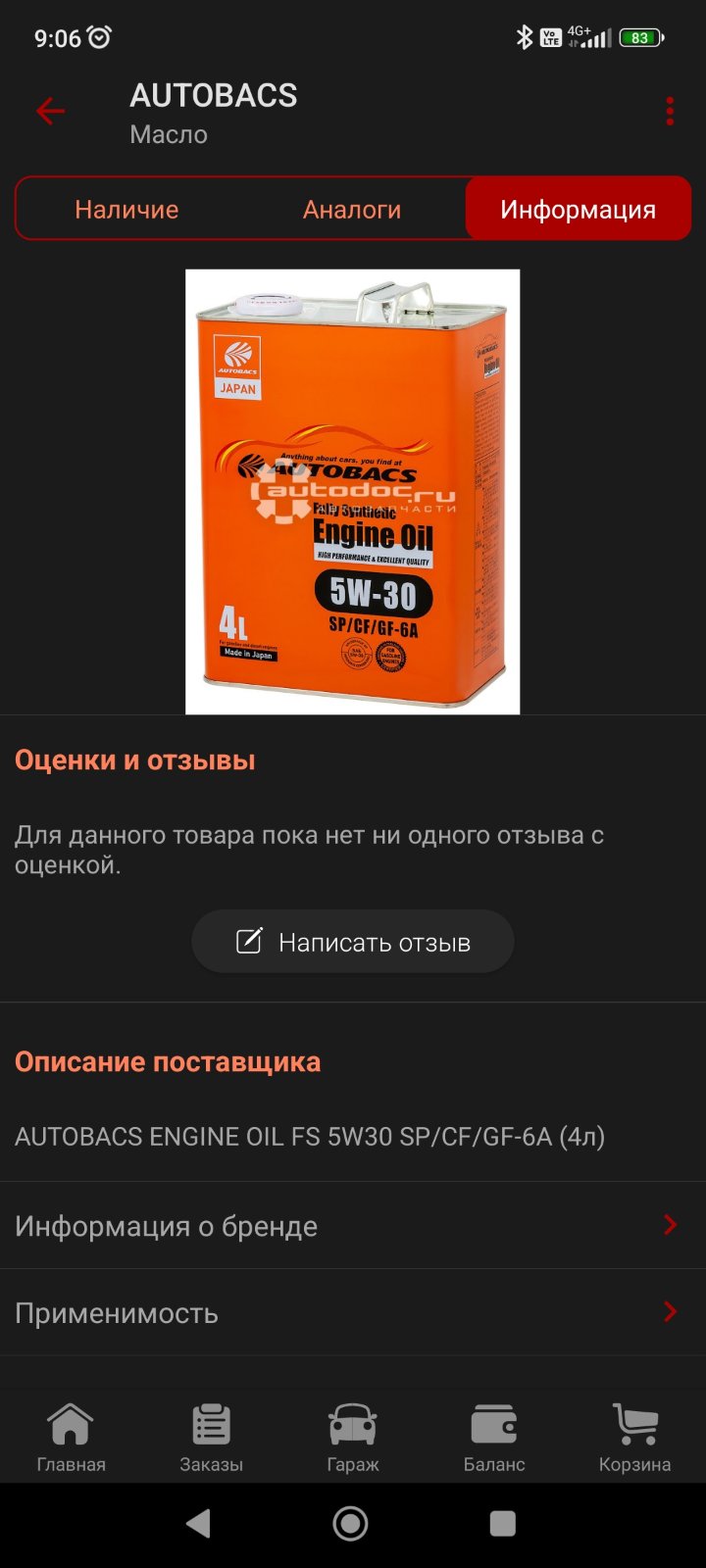
Task: Open the three-dot overflow menu
Action: point(670,111)
